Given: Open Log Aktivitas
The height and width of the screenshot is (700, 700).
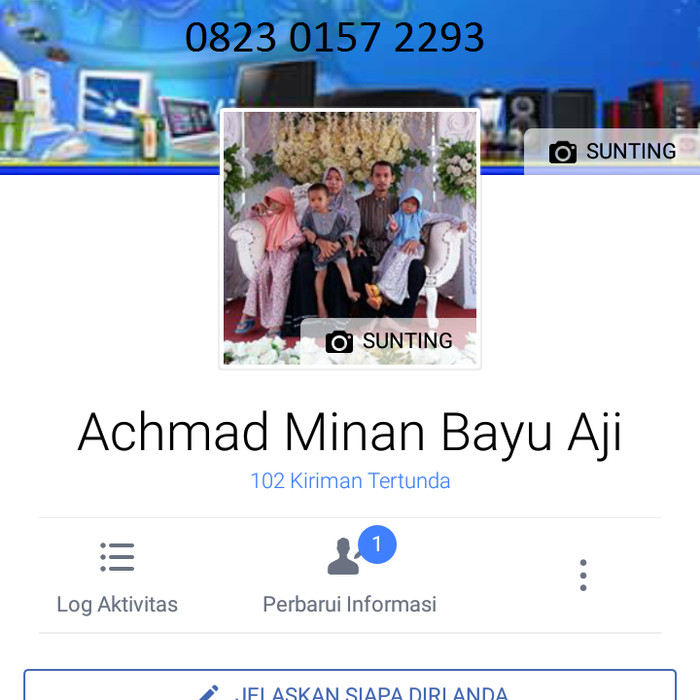Looking at the screenshot, I should pos(117,578).
